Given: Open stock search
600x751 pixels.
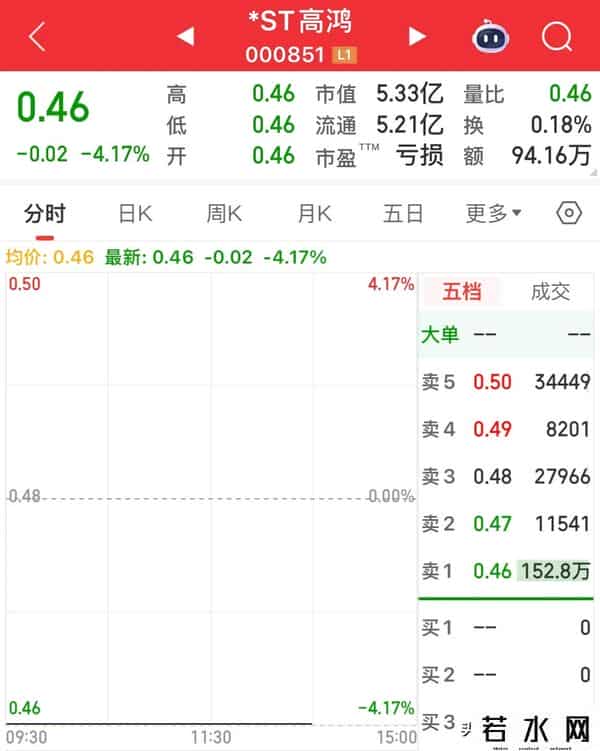Looking at the screenshot, I should tap(556, 37).
